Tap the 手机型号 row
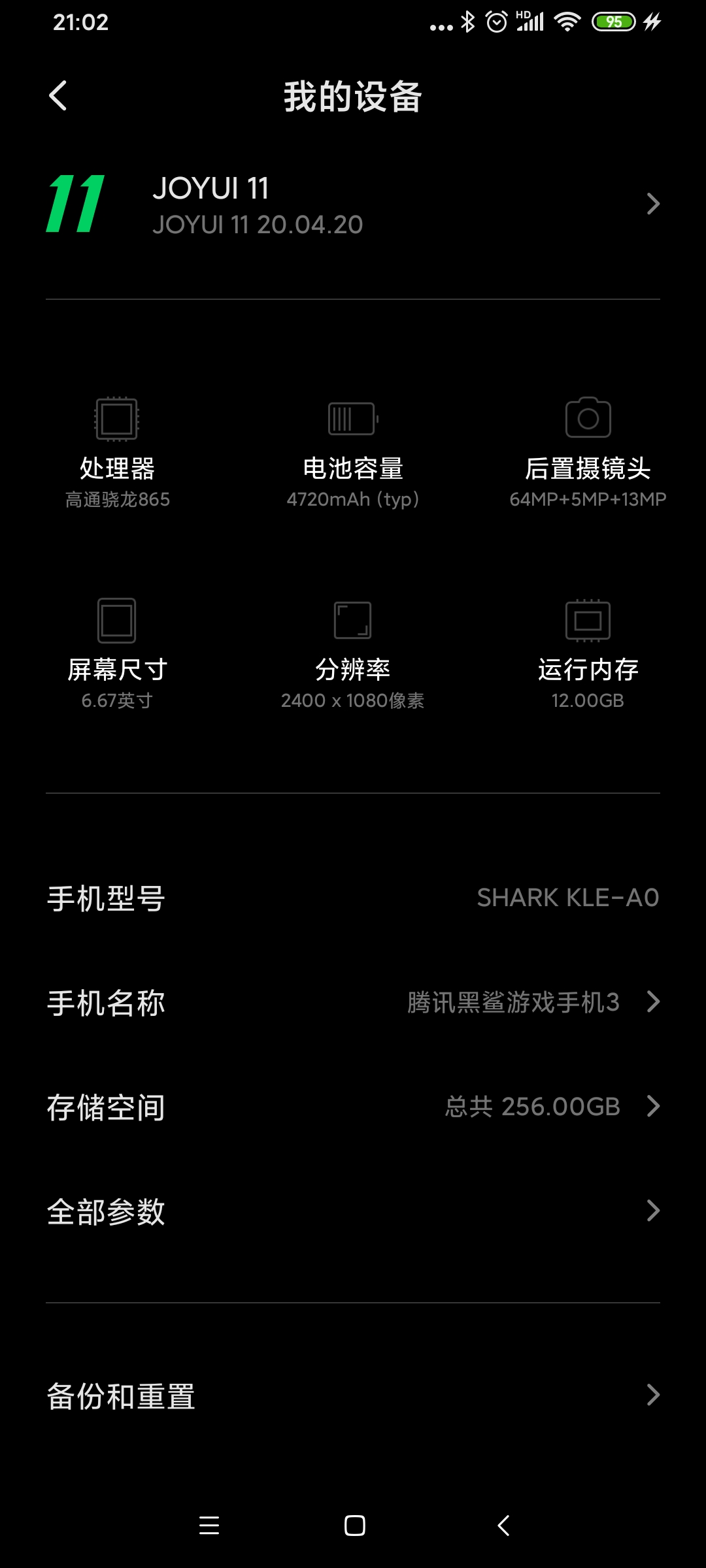This screenshot has height=1568, width=706. point(353,898)
